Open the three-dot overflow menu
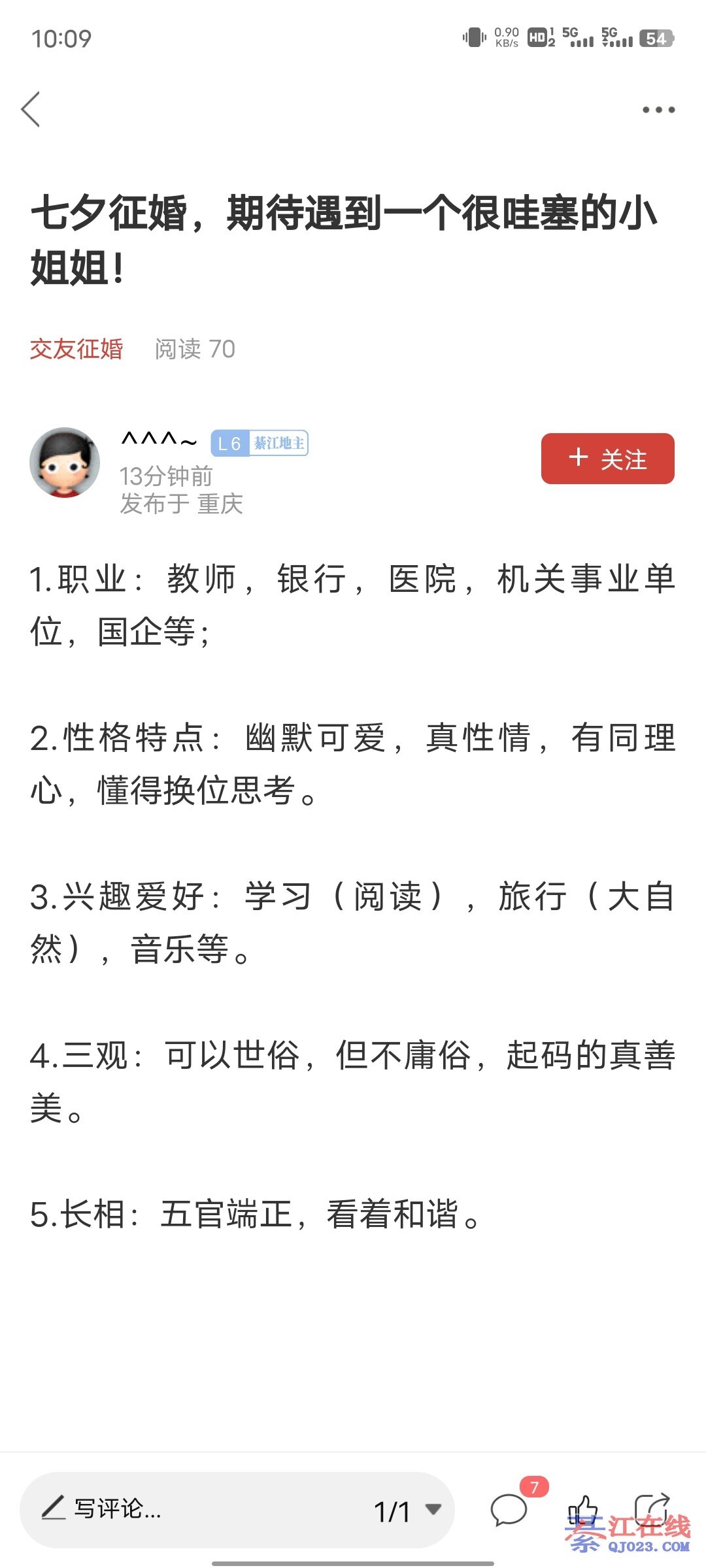 [658, 110]
